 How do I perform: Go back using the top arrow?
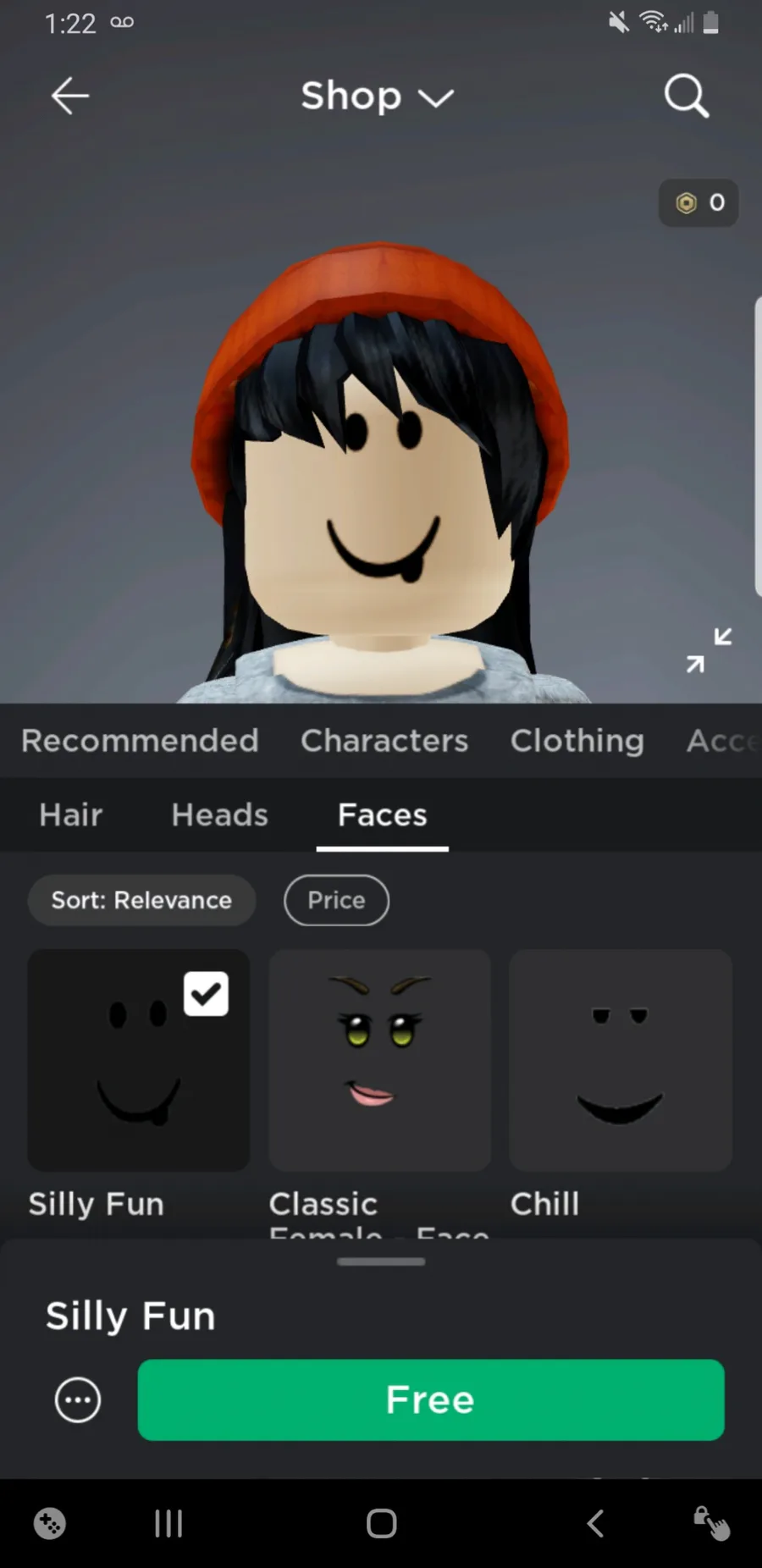(69, 96)
